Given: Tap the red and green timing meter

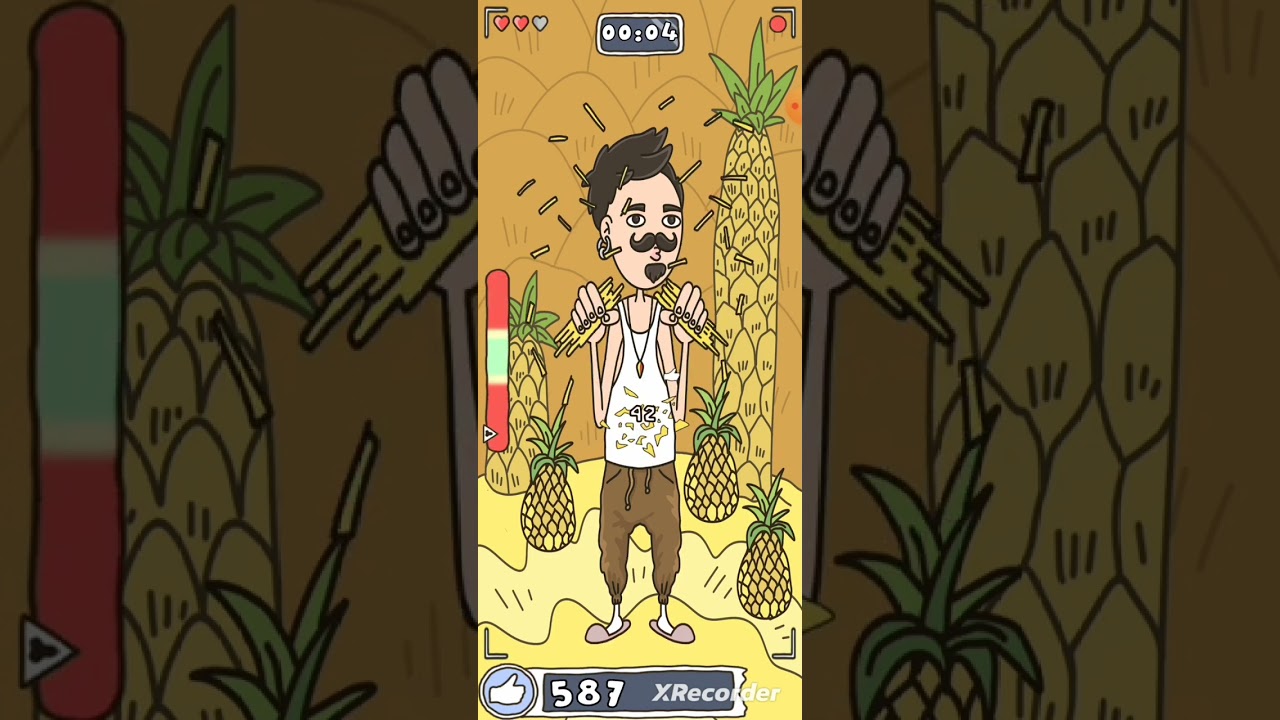Looking at the screenshot, I should [x=497, y=360].
